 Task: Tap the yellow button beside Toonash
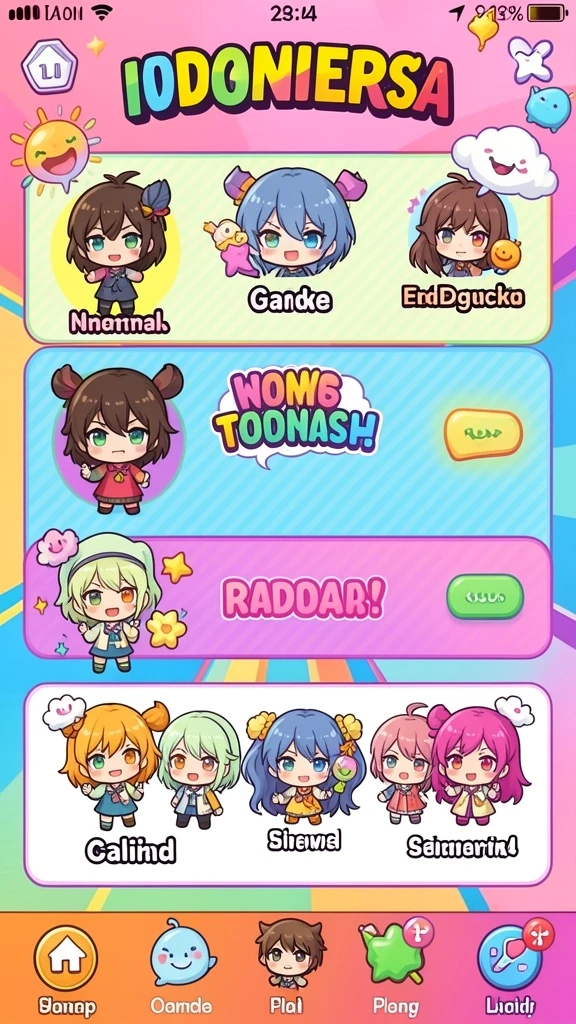coord(483,434)
